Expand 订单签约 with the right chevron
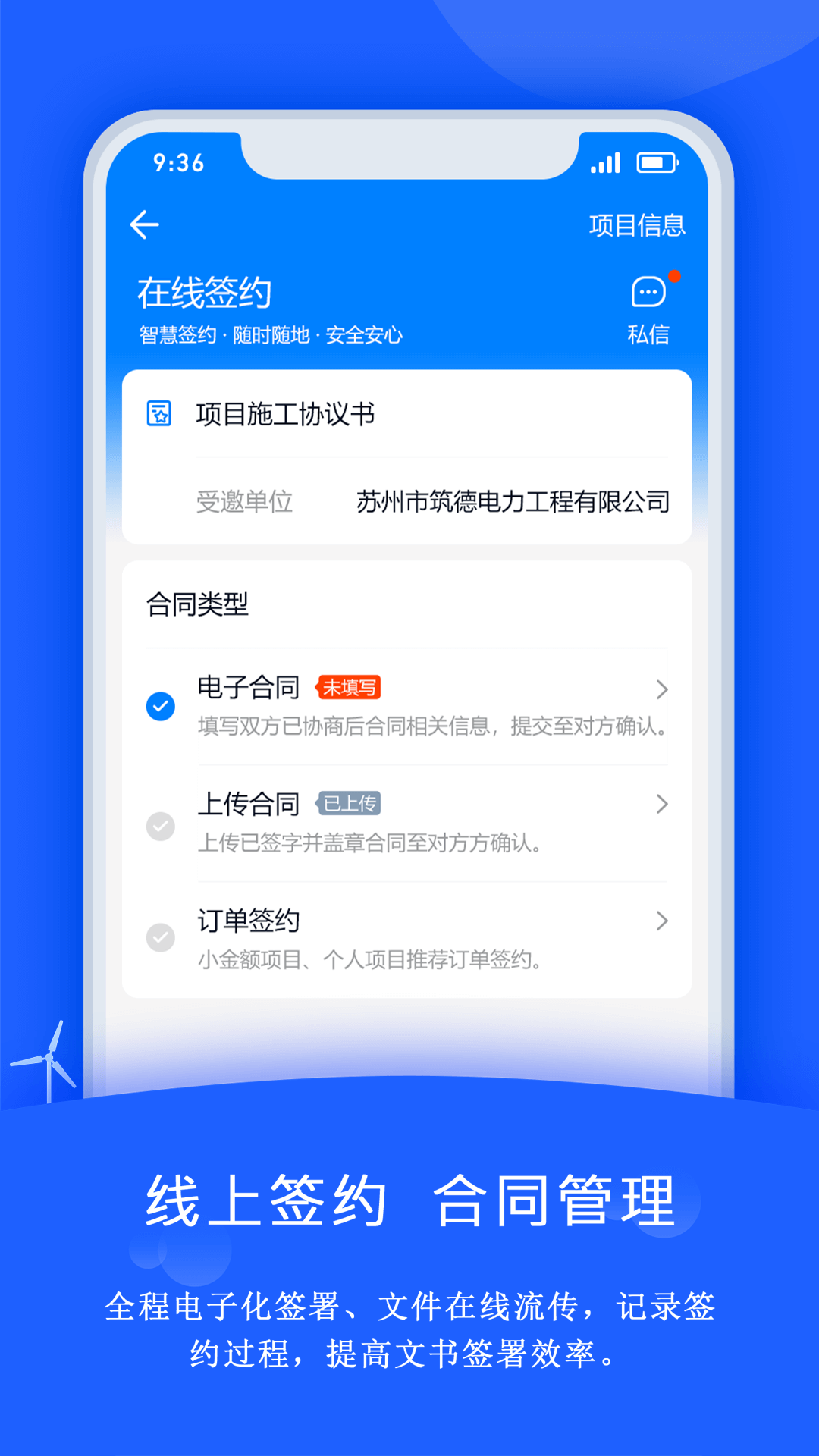Image resolution: width=819 pixels, height=1456 pixels. (664, 921)
